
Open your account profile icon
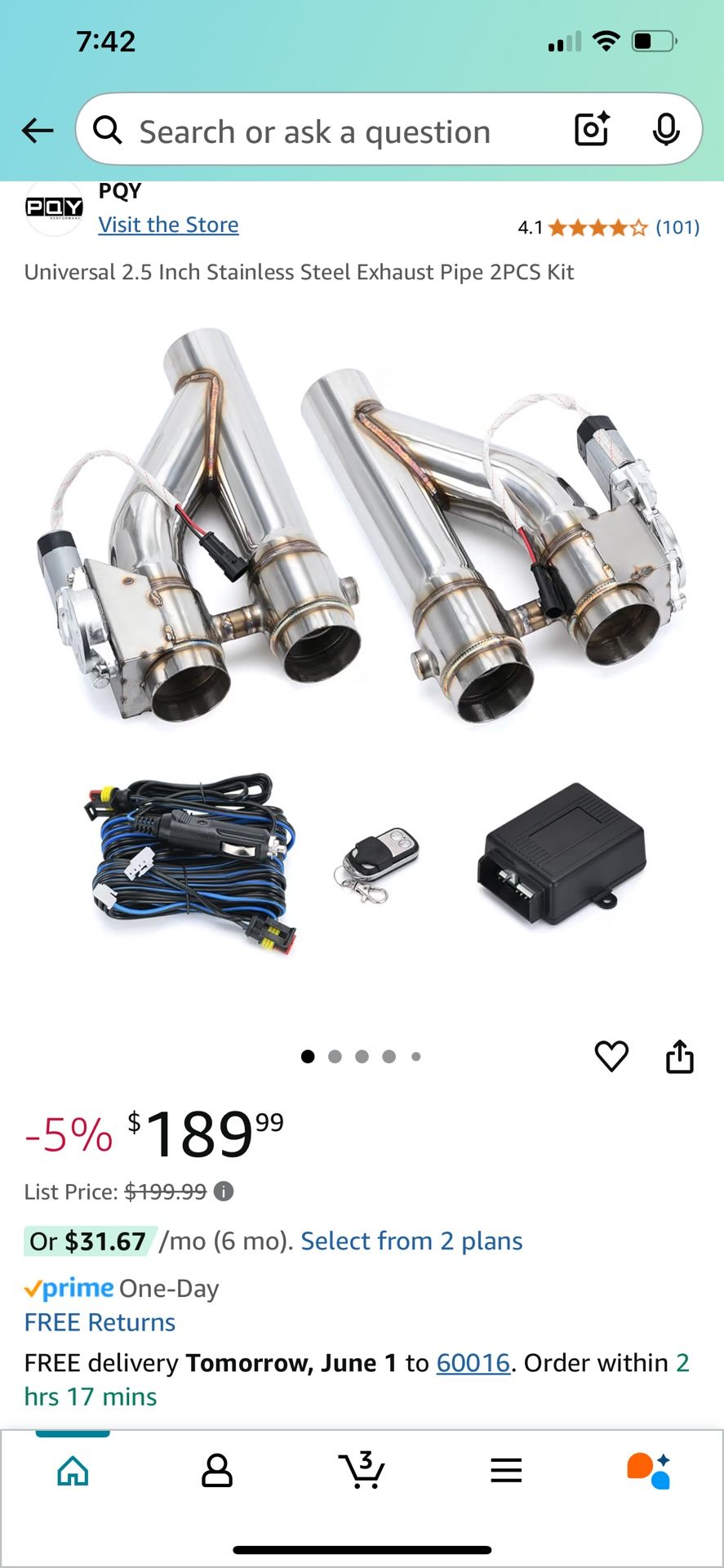tap(216, 1470)
